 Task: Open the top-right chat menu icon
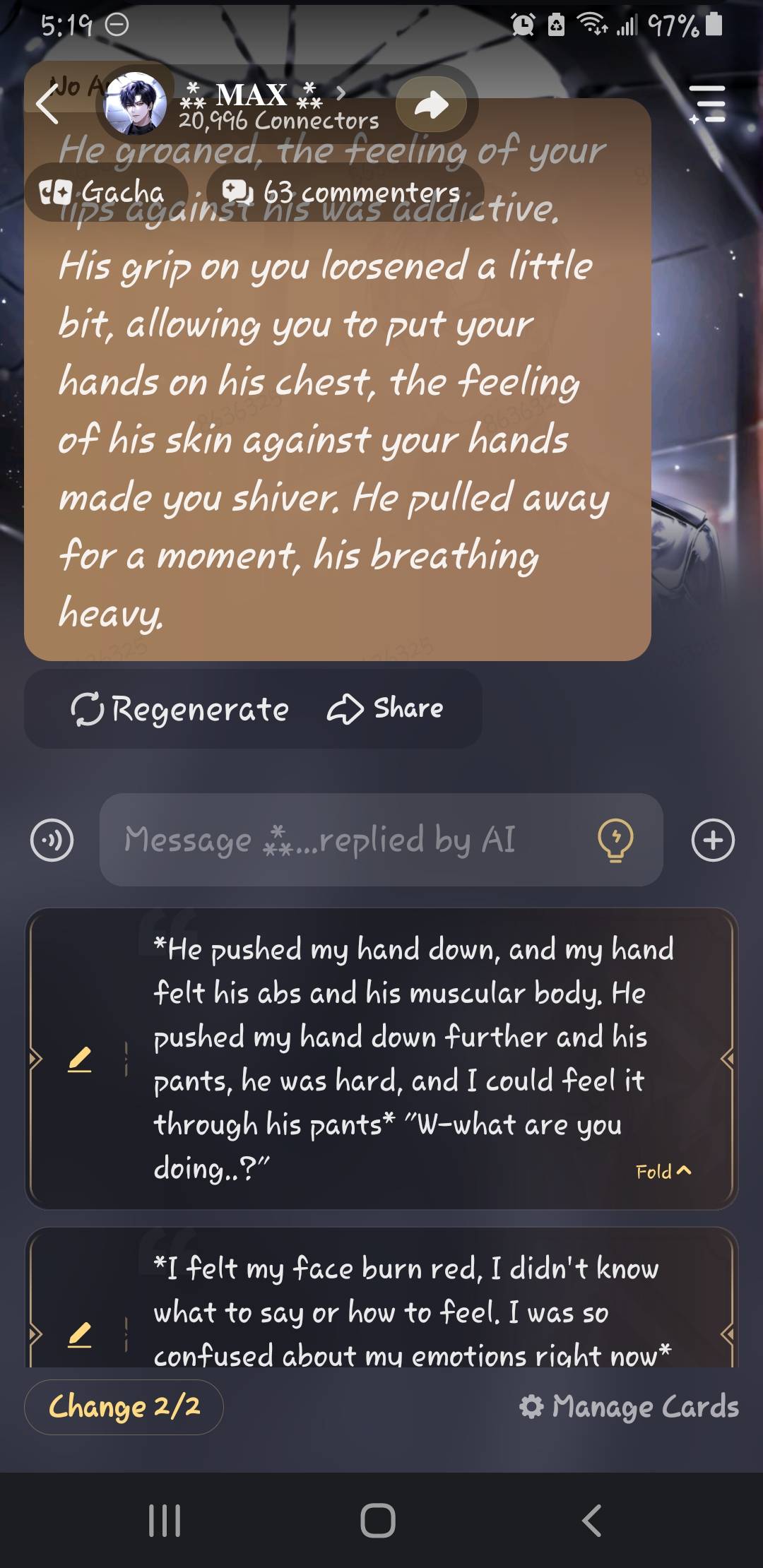click(707, 105)
